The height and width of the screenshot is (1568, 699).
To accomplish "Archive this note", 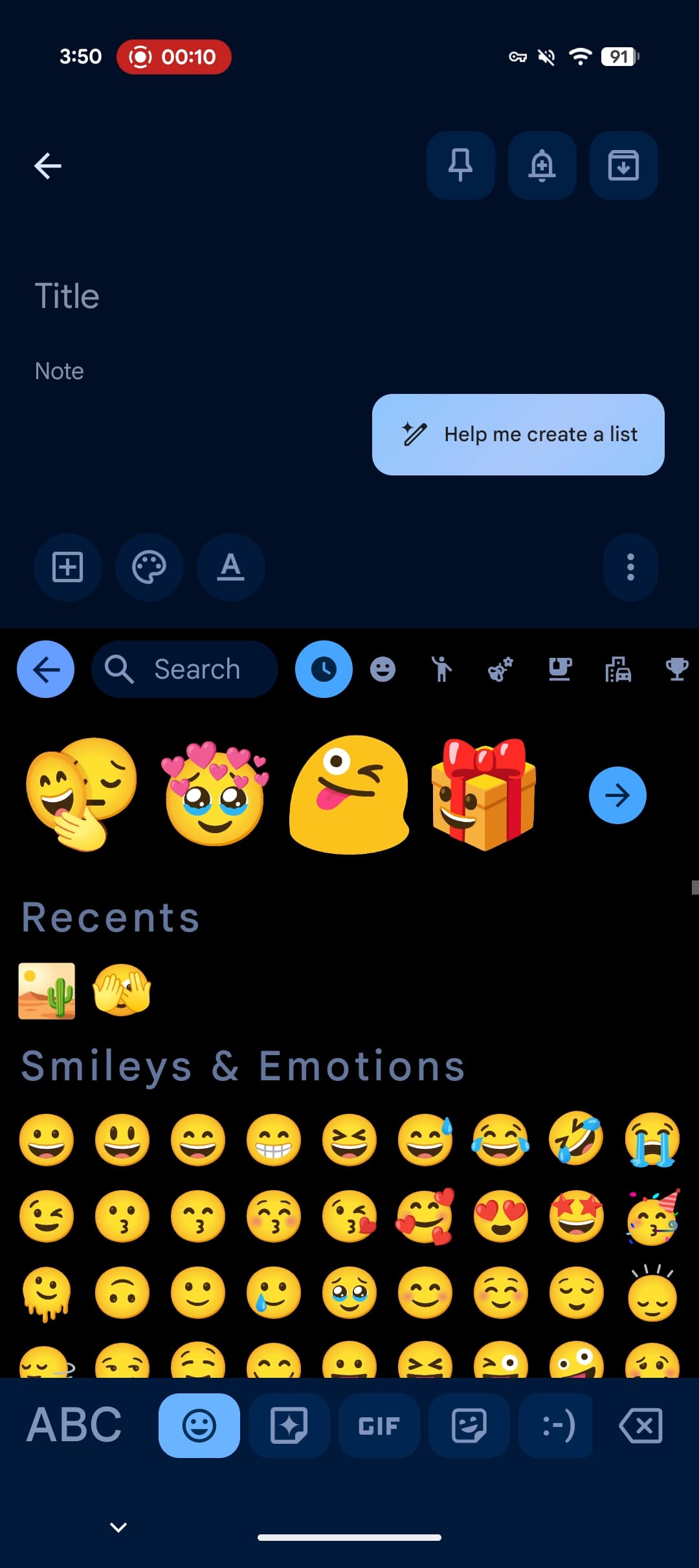I will [x=623, y=166].
